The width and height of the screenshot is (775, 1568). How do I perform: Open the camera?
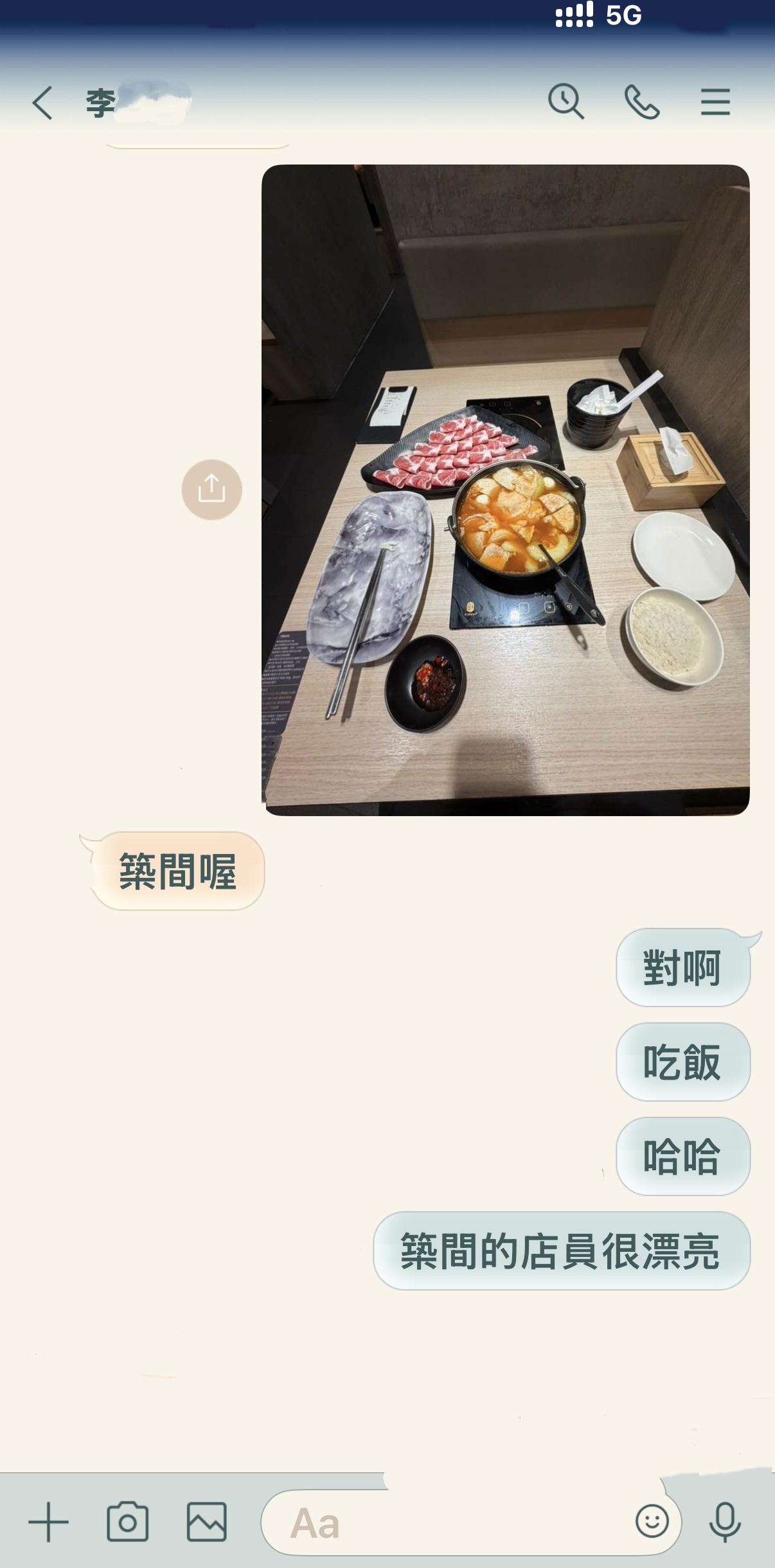127,1522
